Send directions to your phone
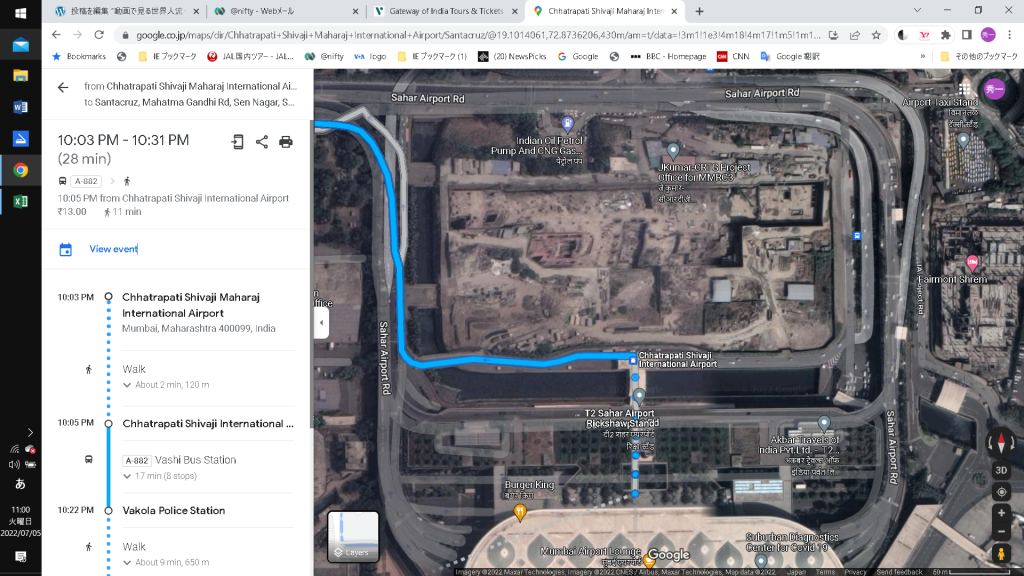This screenshot has width=1024, height=576. [237, 142]
